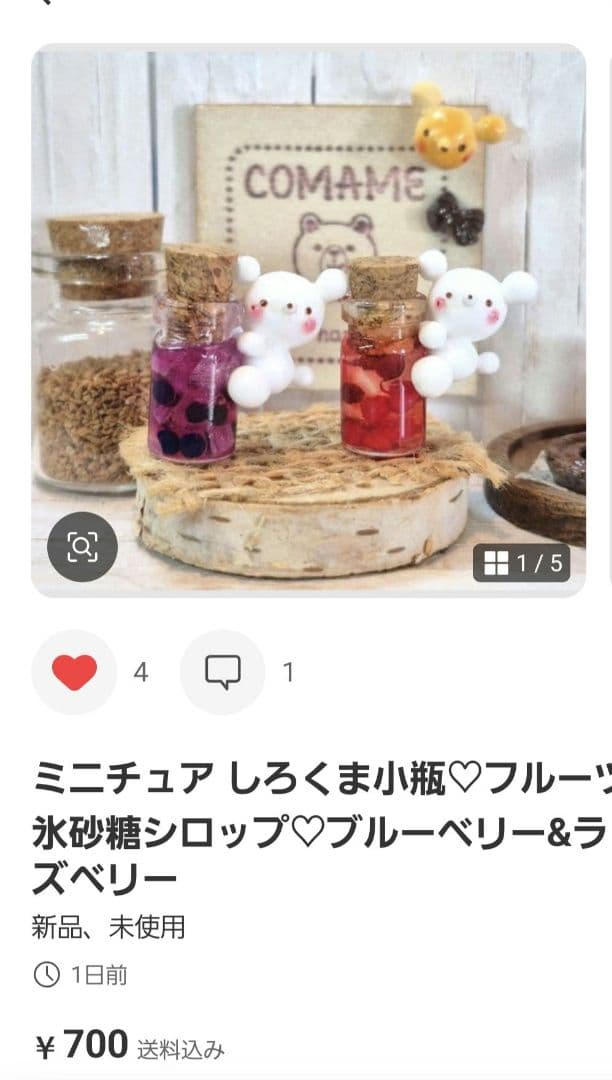Viewport: 612px width, 1080px height.
Task: Like this item with the heart button
Action: (74, 672)
